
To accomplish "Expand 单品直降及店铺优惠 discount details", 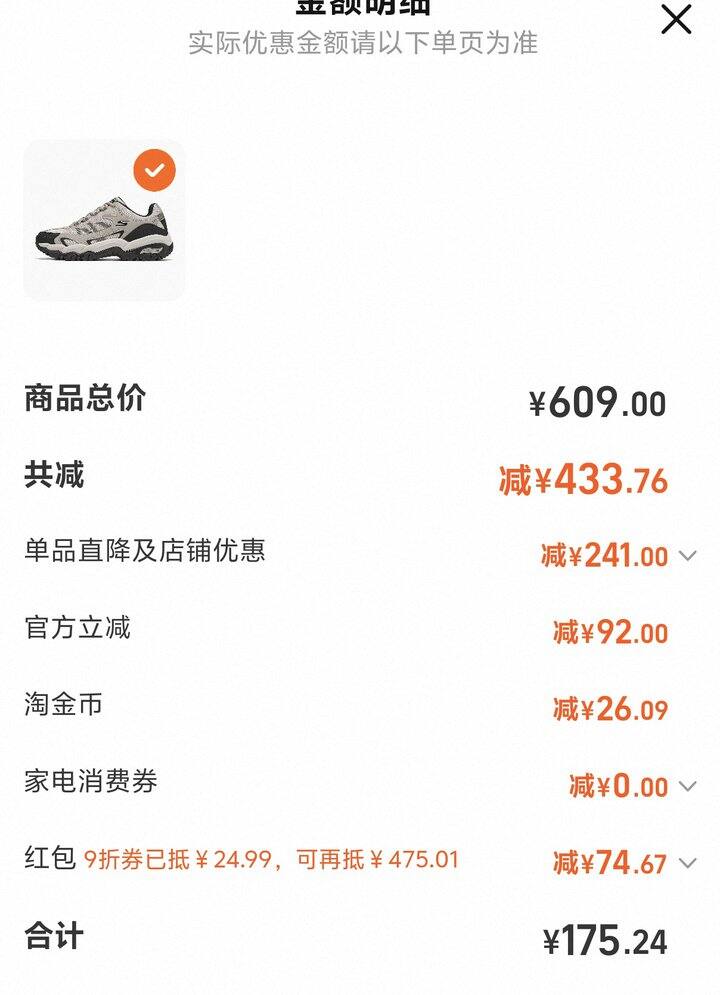I will click(687, 556).
